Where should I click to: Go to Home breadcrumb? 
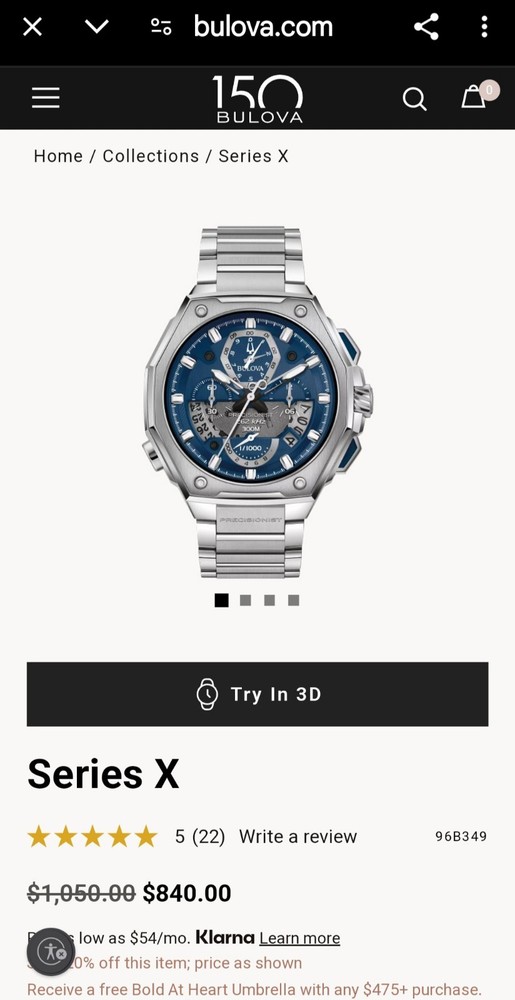click(58, 156)
